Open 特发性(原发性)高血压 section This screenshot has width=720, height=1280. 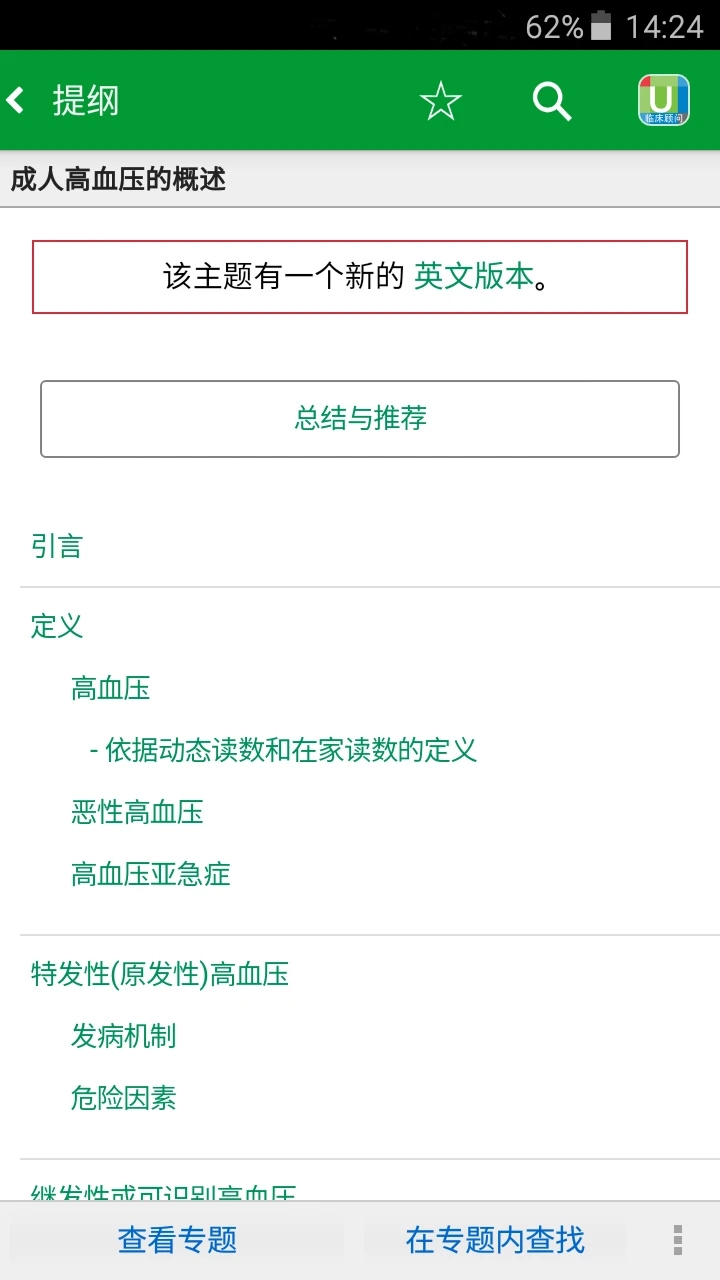(158, 974)
